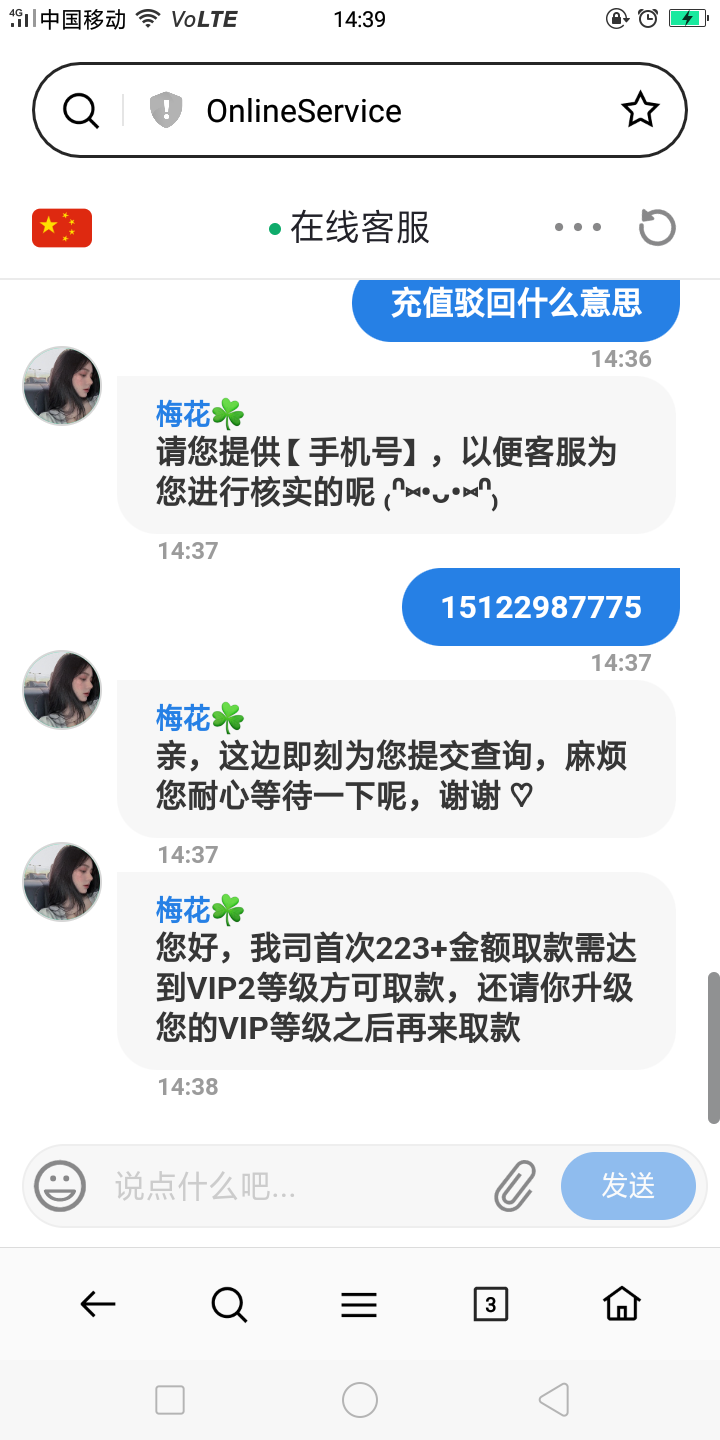Expand the browser menu via hamburger icon
The image size is (720, 1440).
coord(359,1304)
